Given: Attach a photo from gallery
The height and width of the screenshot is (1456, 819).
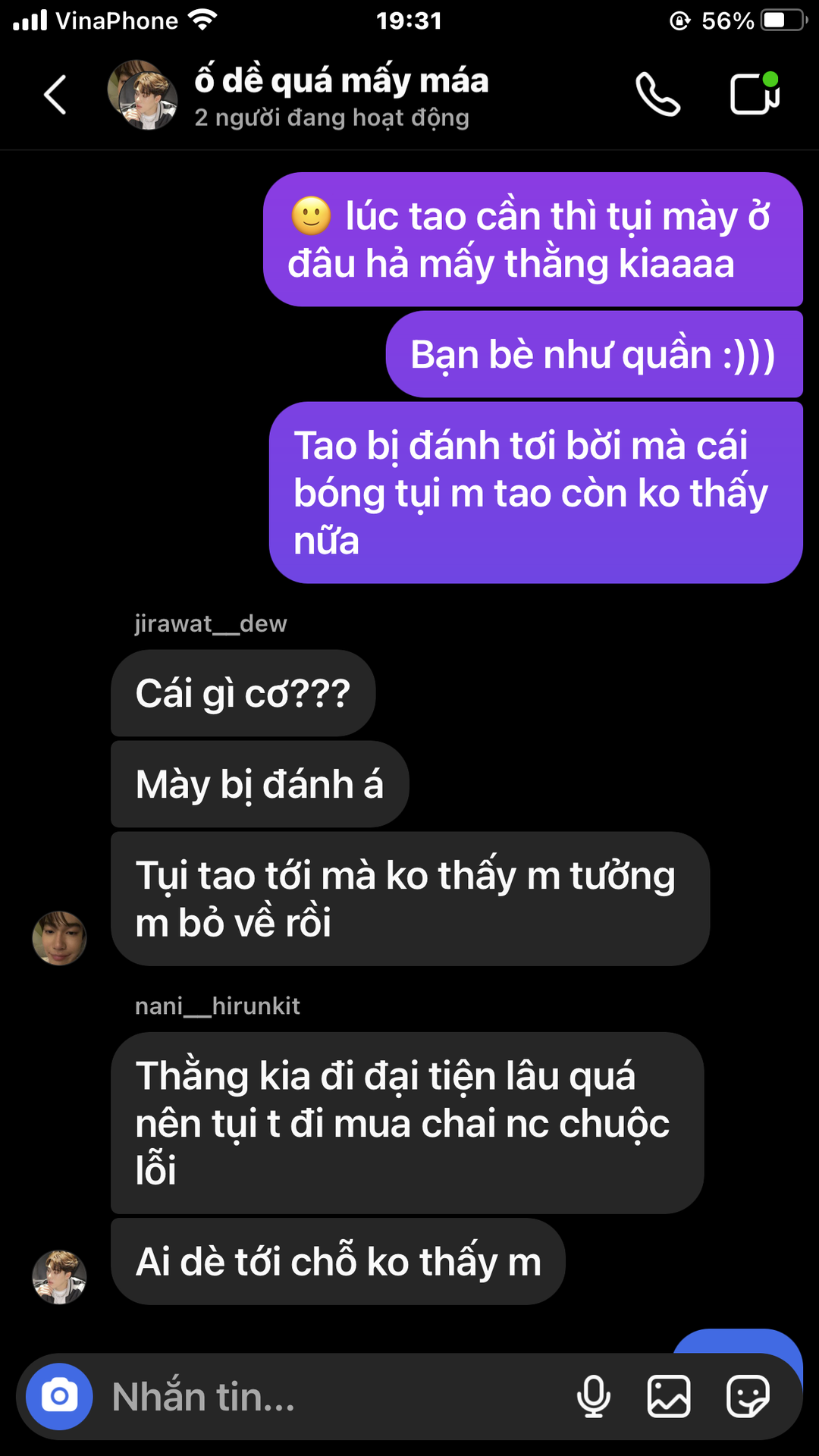Looking at the screenshot, I should 668,1396.
